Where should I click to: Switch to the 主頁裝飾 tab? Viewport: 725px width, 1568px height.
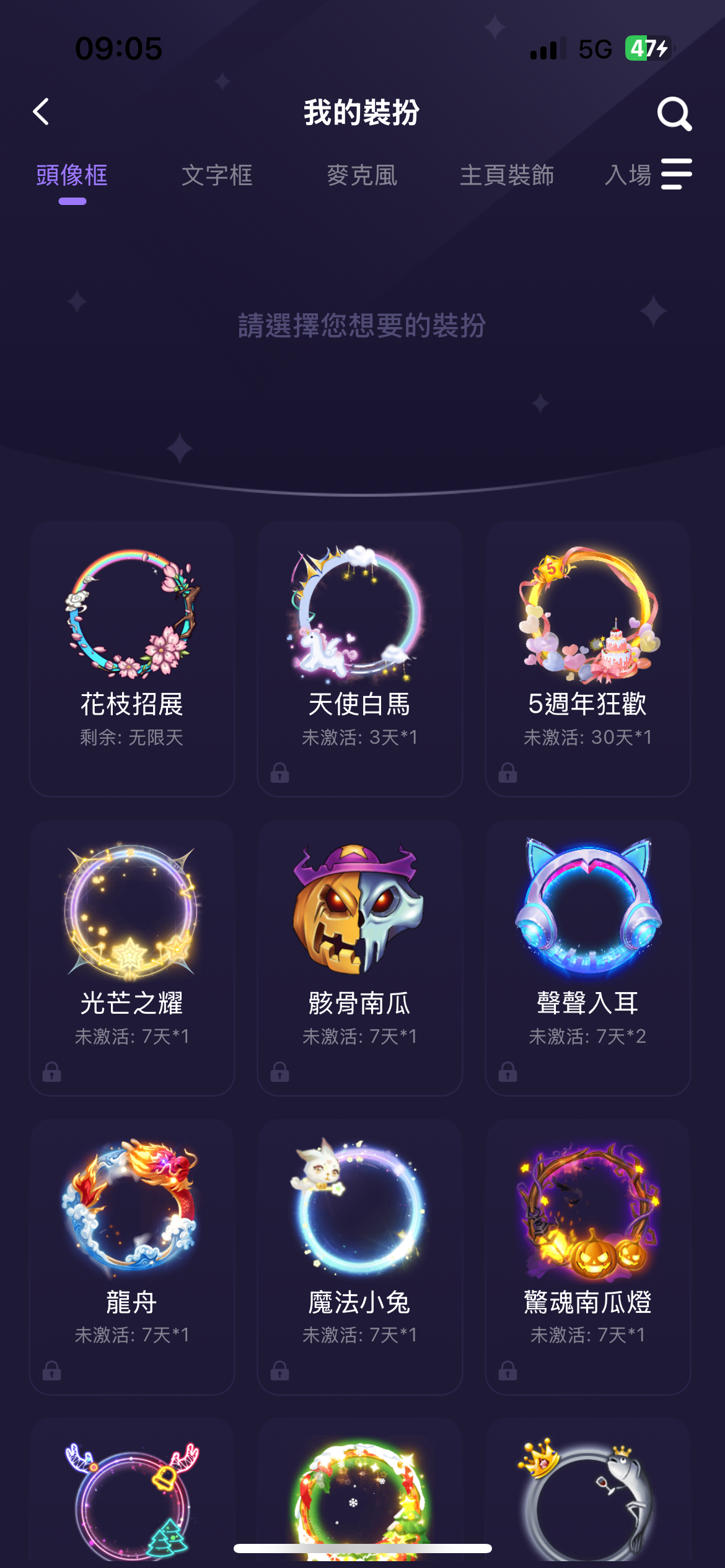[x=507, y=175]
